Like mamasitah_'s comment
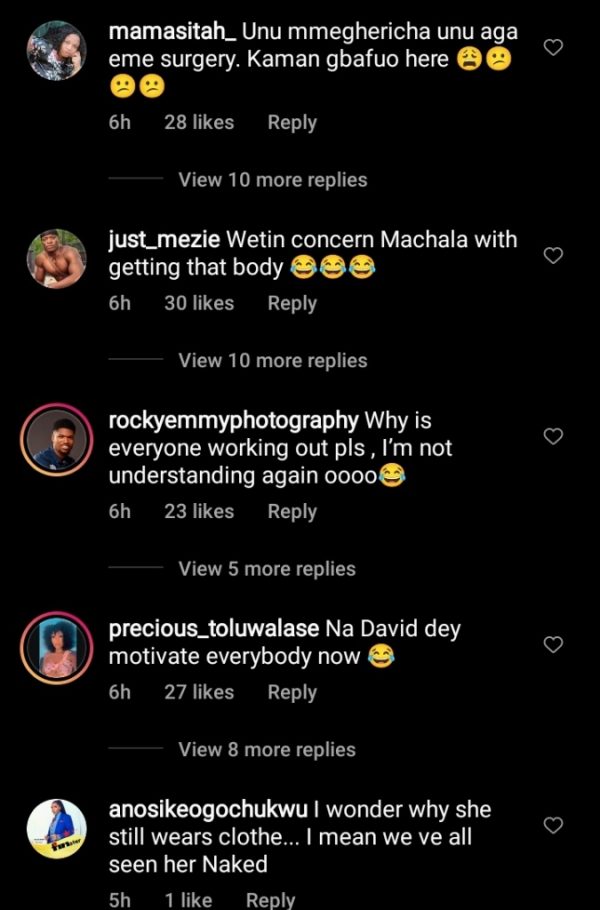Viewport: 600px width, 910px height. coord(553,47)
